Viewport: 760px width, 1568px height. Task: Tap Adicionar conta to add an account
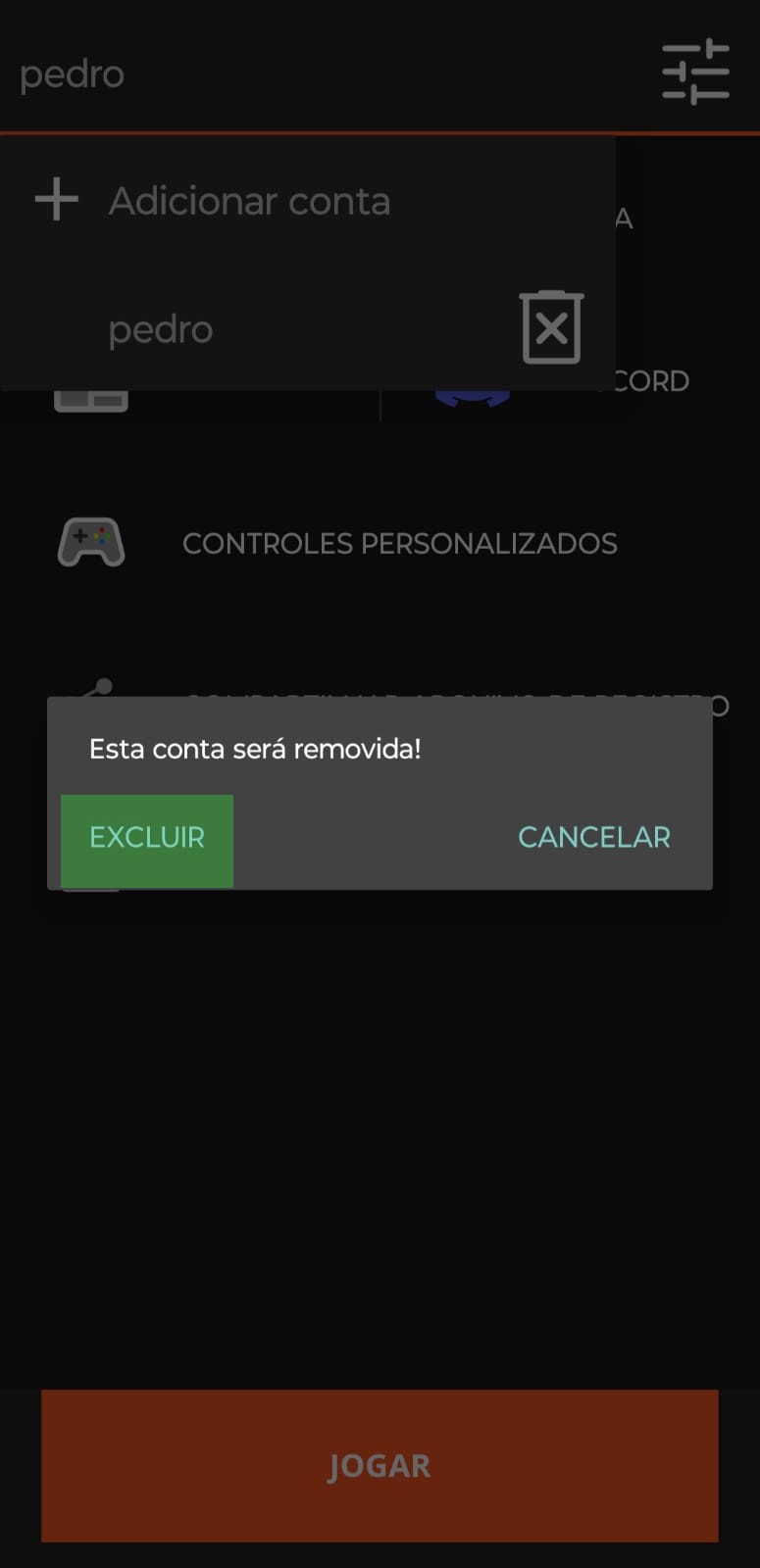coord(249,202)
